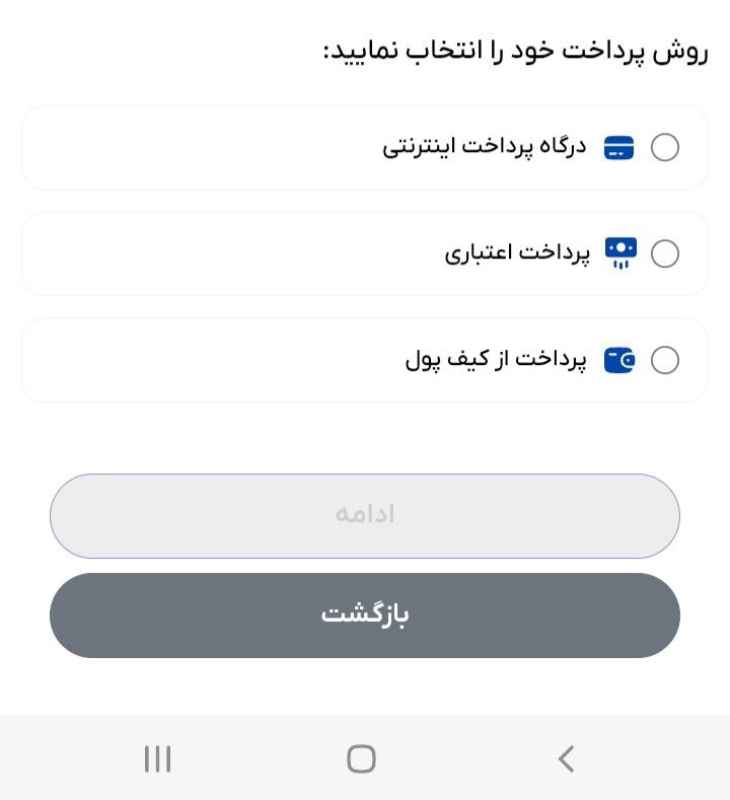Open the recent apps view

159,760
